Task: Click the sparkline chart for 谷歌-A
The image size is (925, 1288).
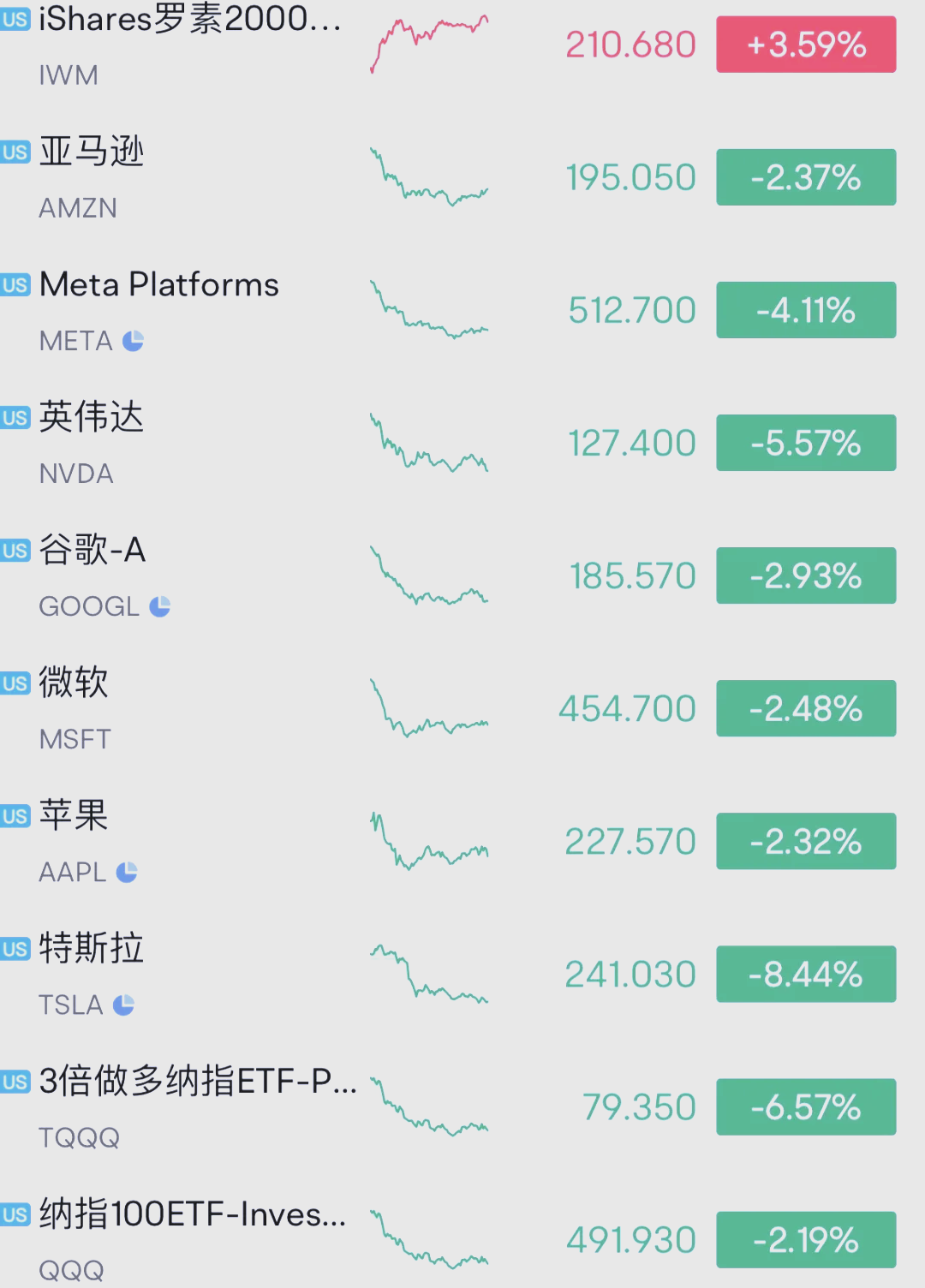Action: click(428, 575)
